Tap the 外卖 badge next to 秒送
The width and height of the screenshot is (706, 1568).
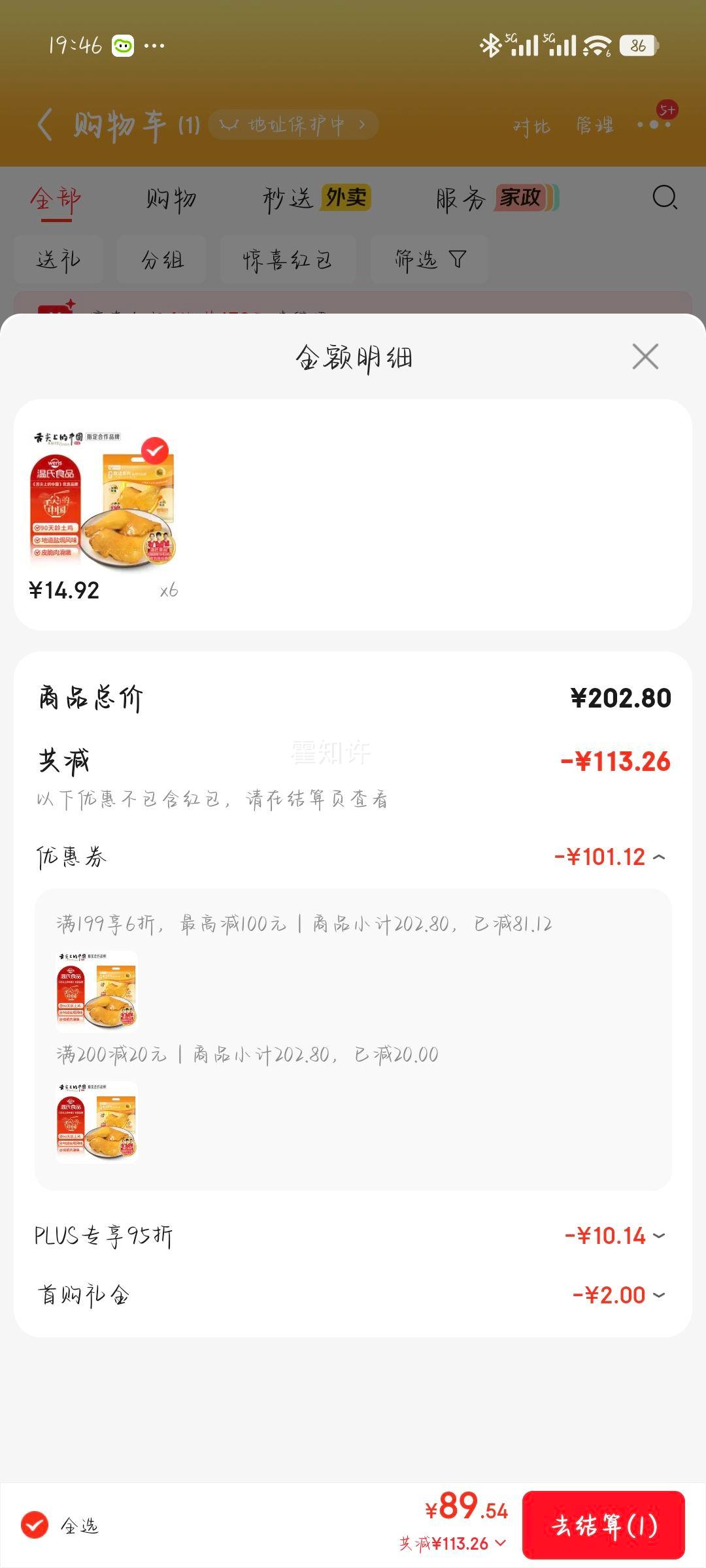click(347, 198)
